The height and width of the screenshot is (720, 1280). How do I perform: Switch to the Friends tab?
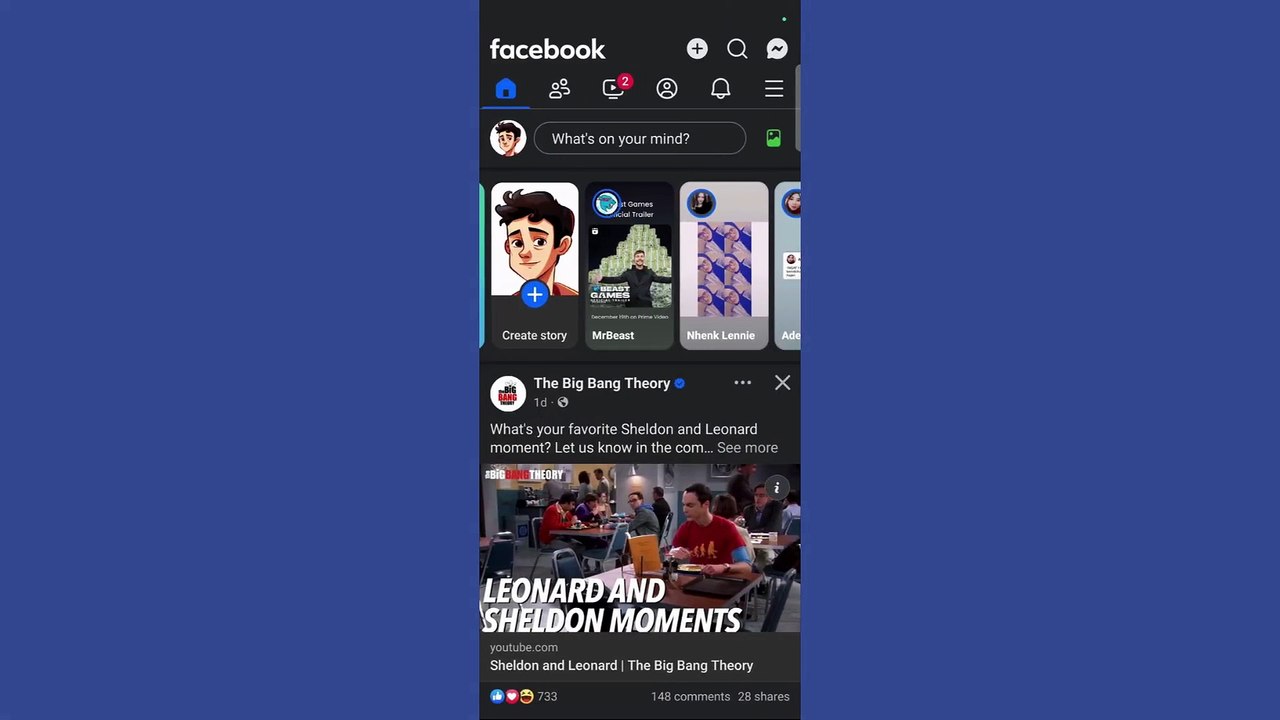pyautogui.click(x=559, y=89)
